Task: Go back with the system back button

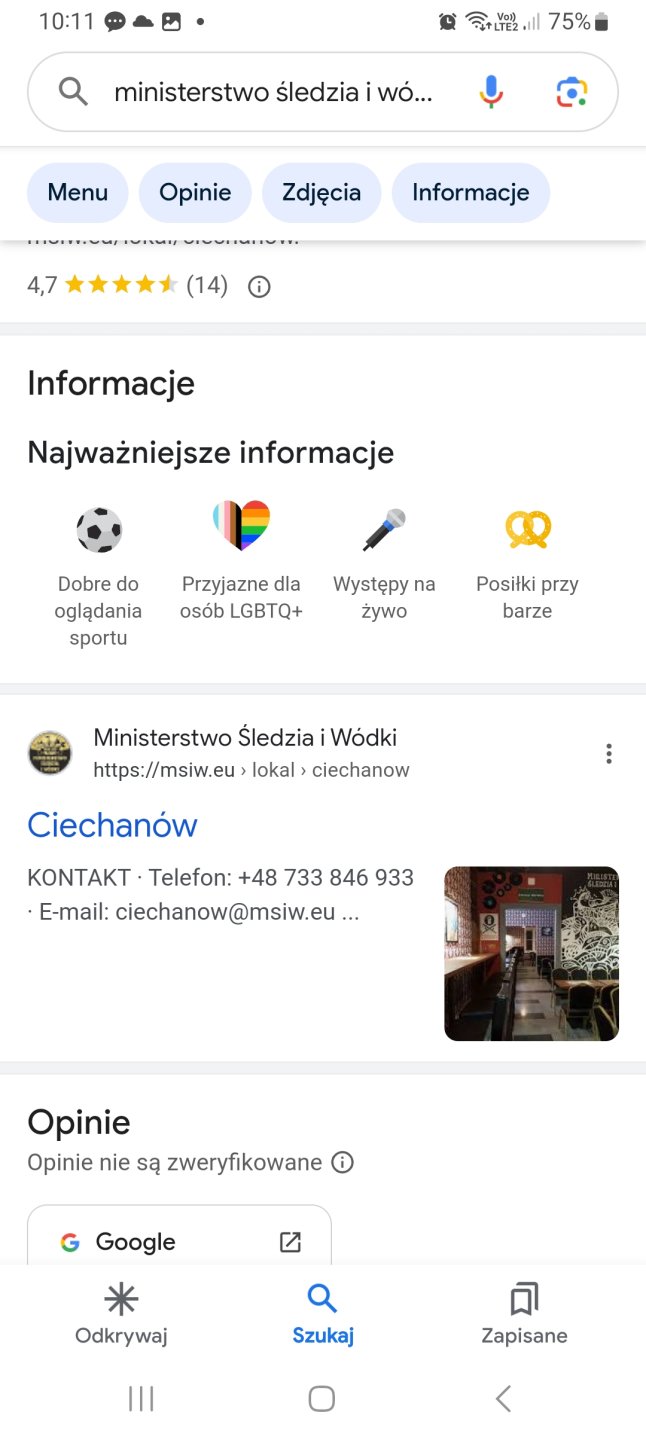Action: pos(503,1398)
